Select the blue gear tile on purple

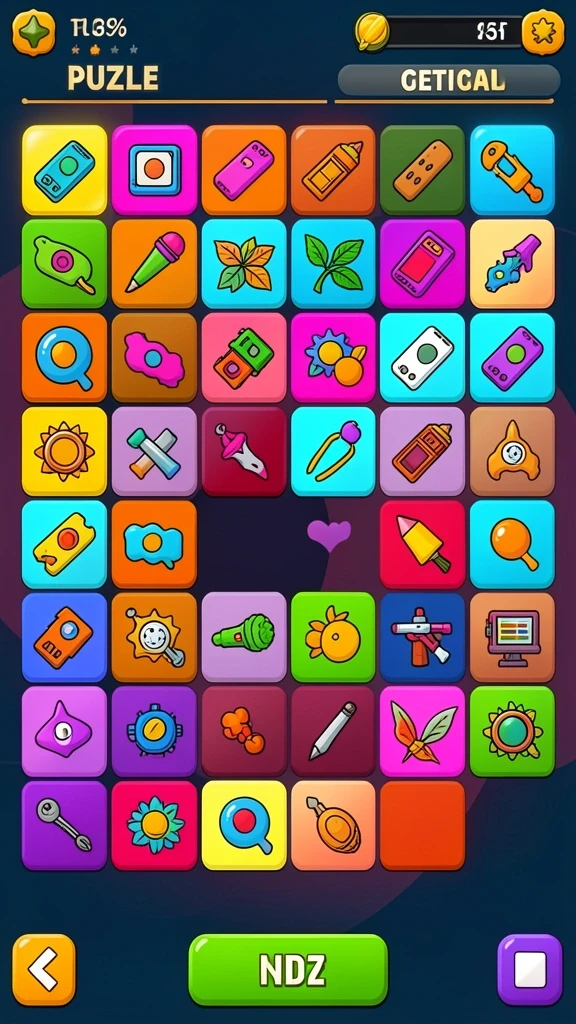pyautogui.click(x=154, y=731)
